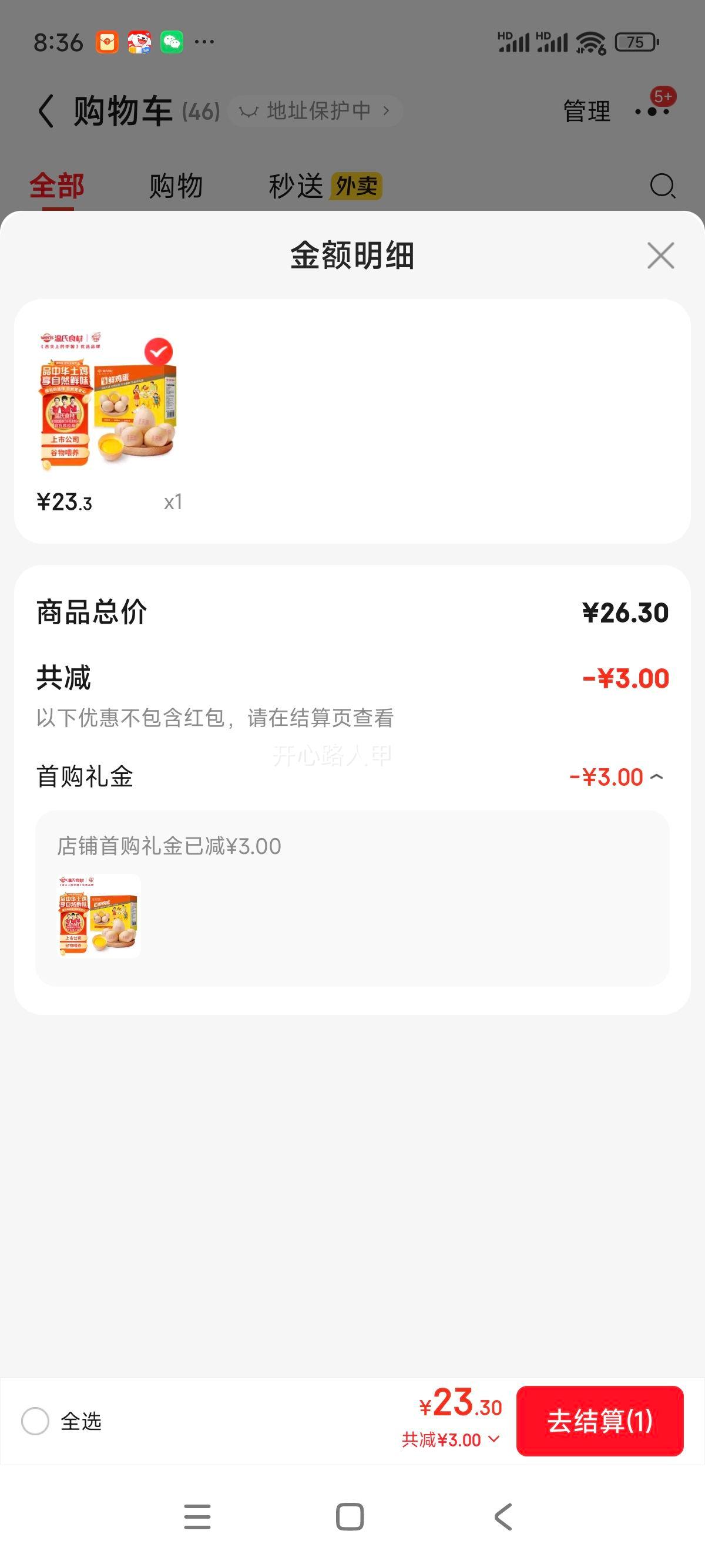The width and height of the screenshot is (705, 1568).
Task: Deselect the egg product's red checkmark
Action: click(x=160, y=350)
